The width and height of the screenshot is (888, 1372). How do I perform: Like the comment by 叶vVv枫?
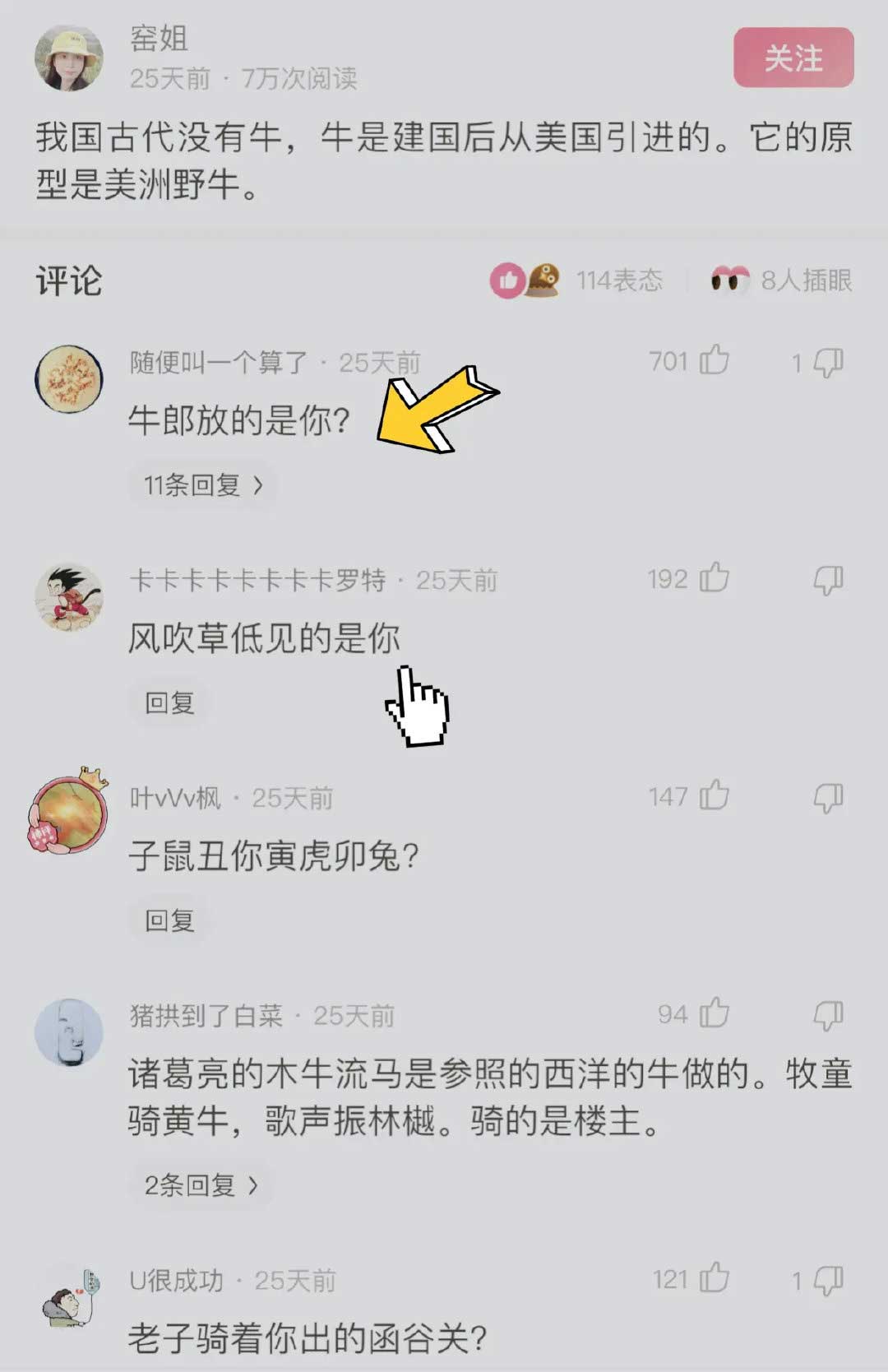click(x=714, y=796)
